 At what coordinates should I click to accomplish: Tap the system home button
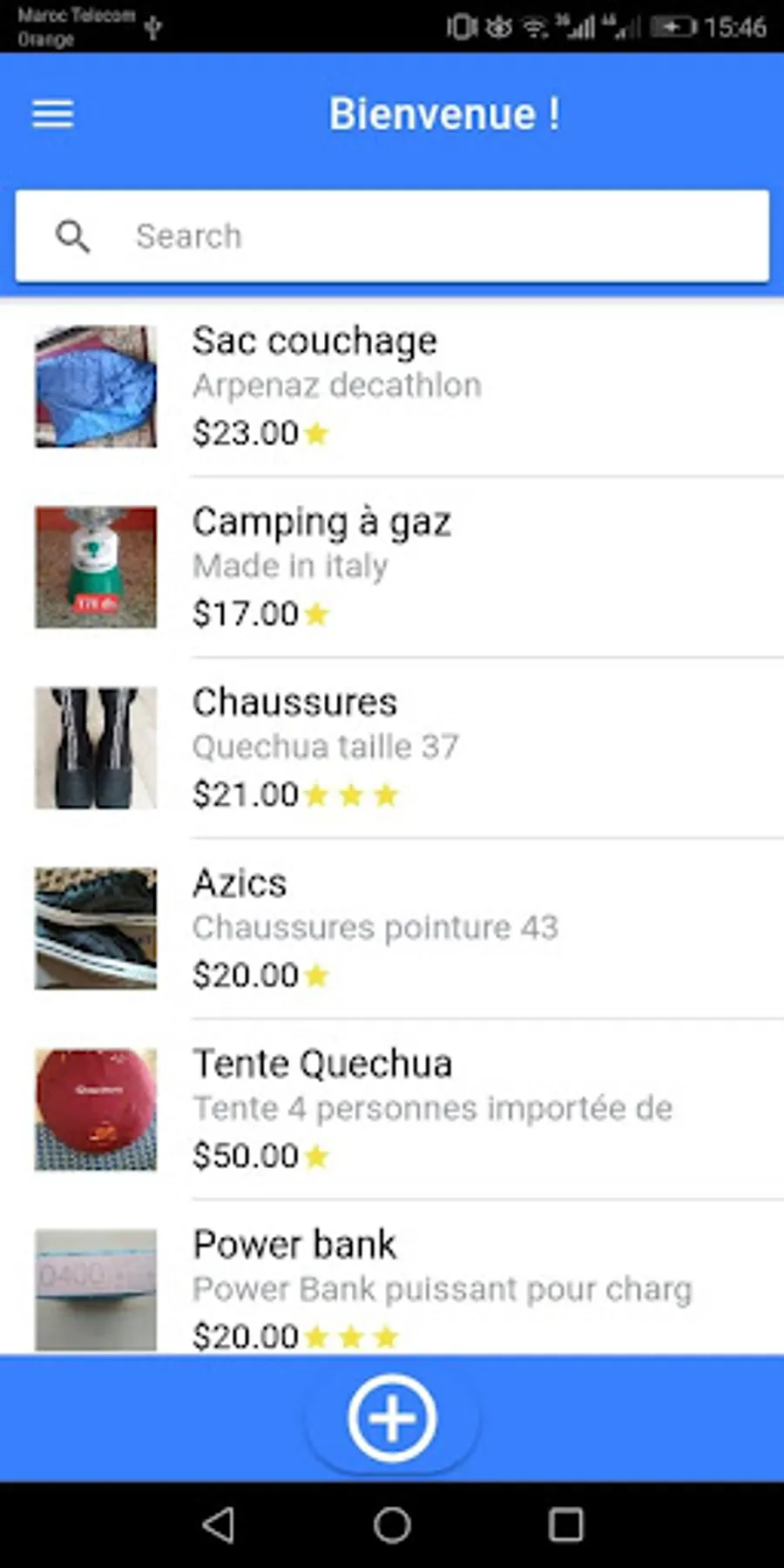click(x=392, y=1524)
